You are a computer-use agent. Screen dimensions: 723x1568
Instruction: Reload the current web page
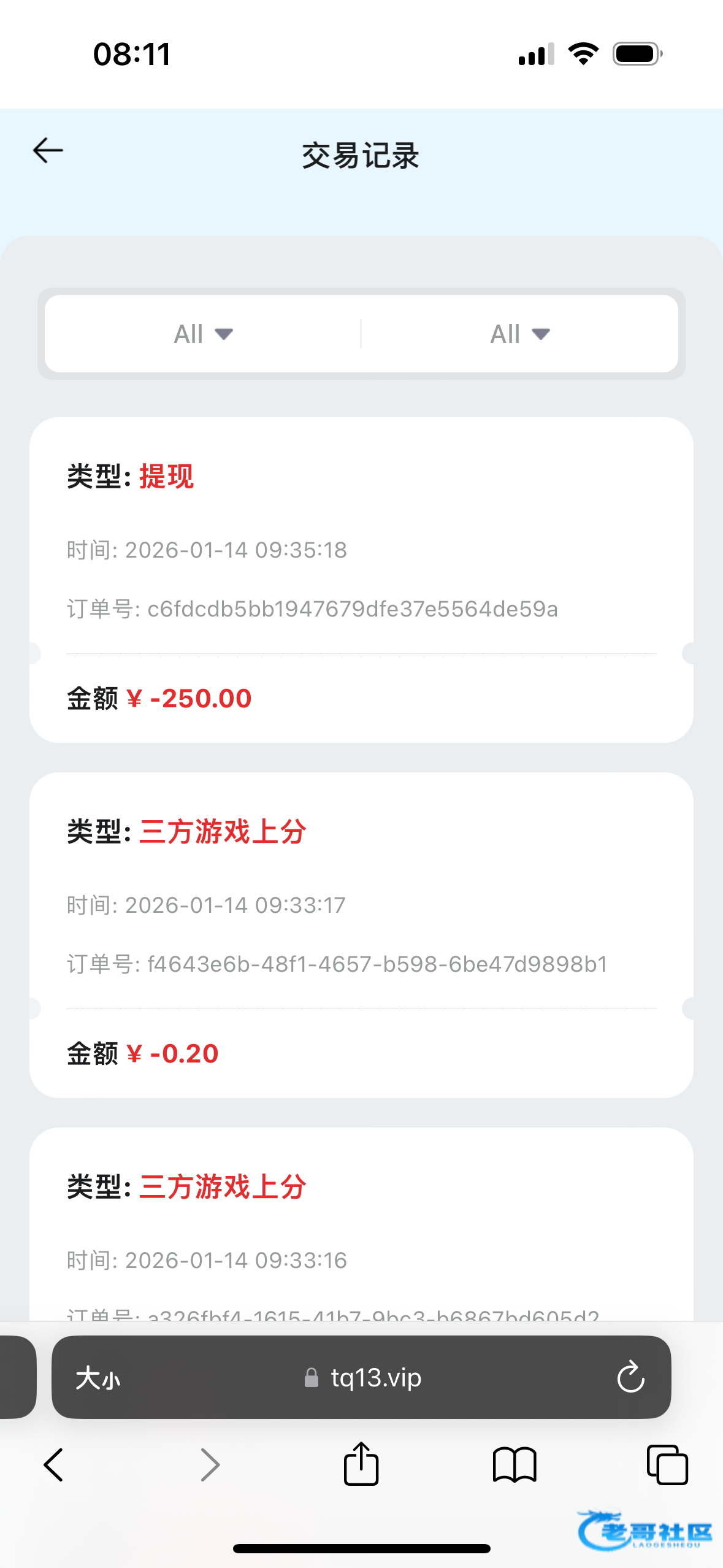click(x=630, y=1378)
